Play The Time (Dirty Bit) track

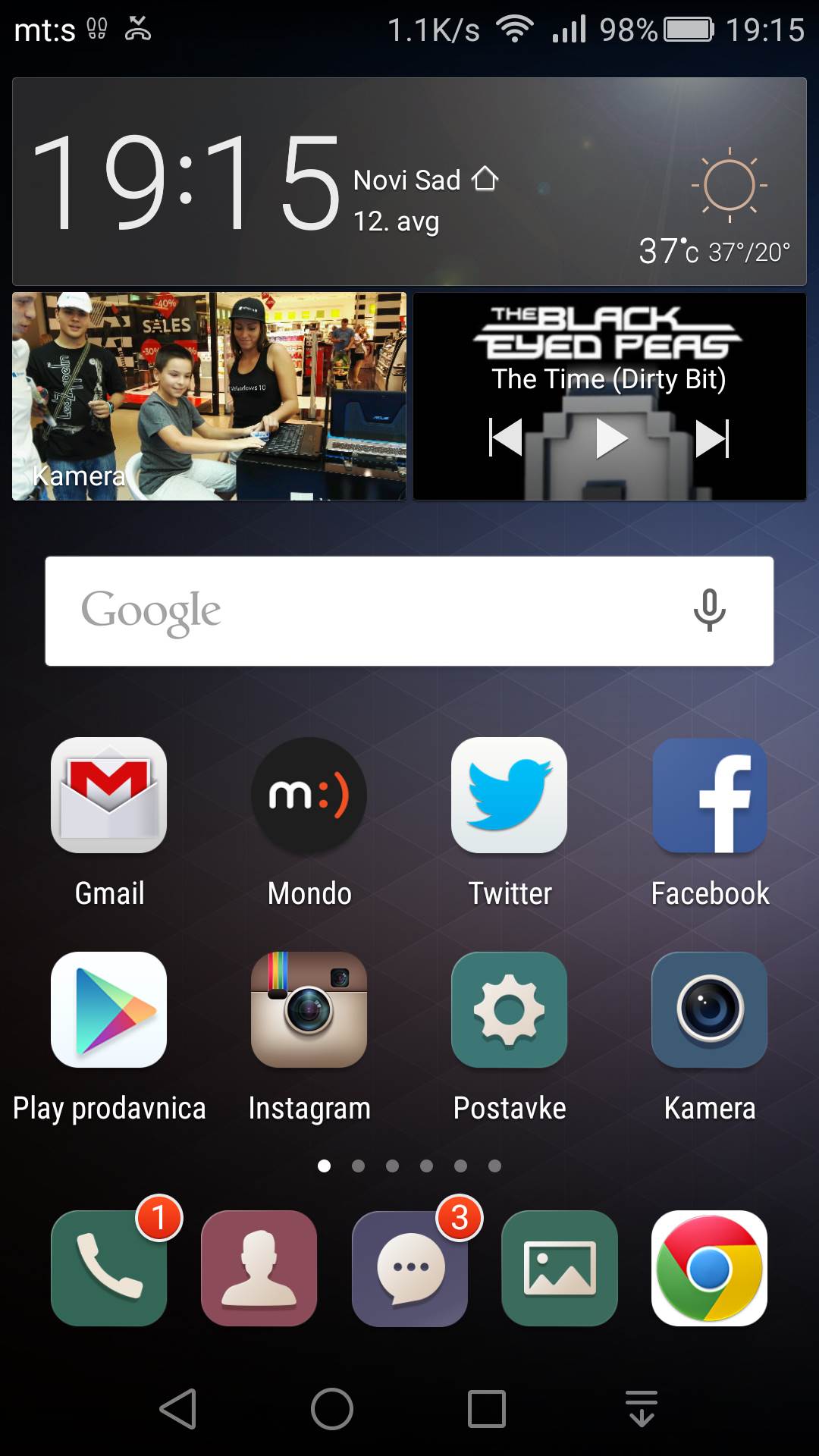click(611, 438)
